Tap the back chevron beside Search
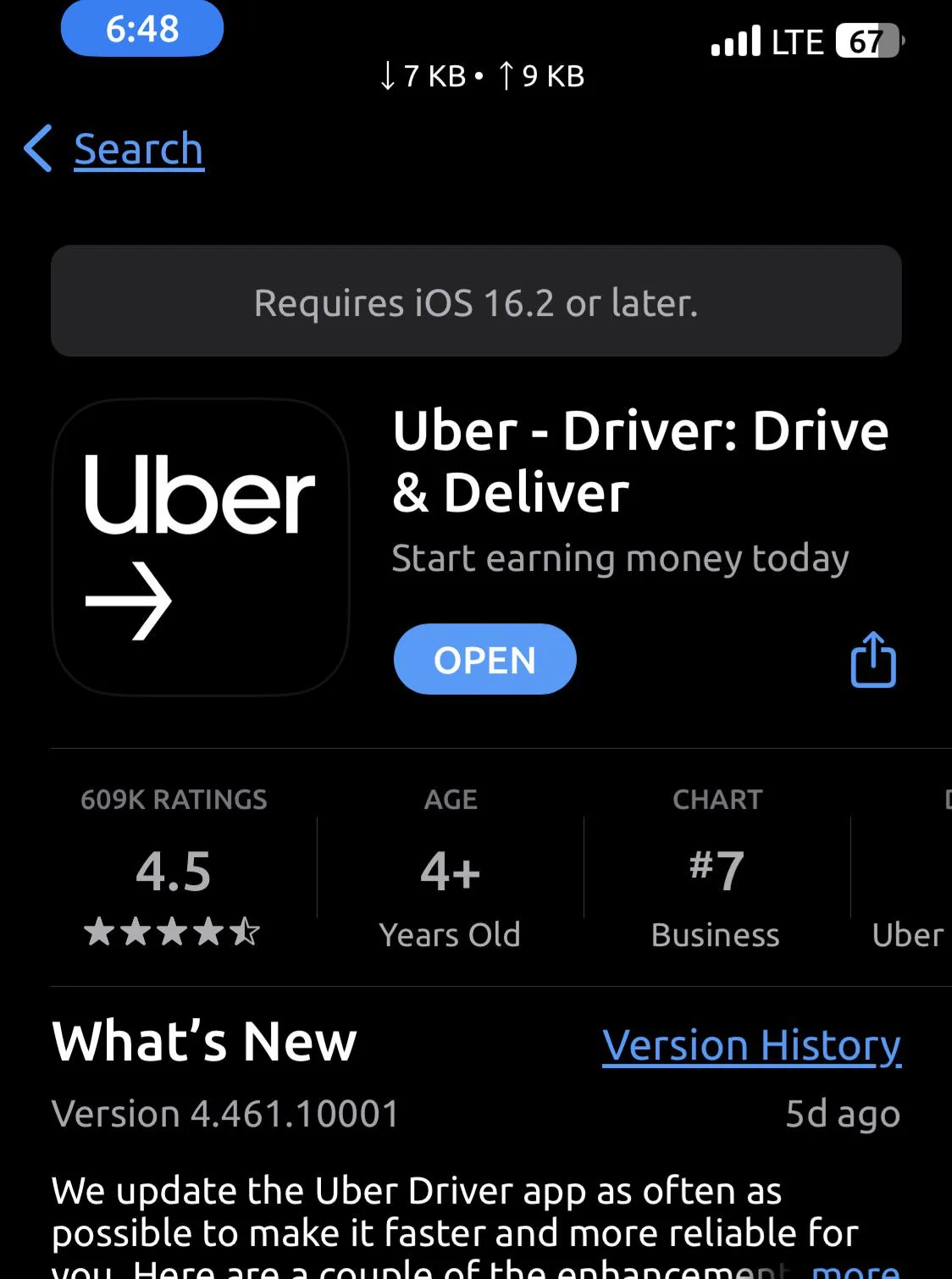Image resolution: width=952 pixels, height=1279 pixels. point(36,148)
